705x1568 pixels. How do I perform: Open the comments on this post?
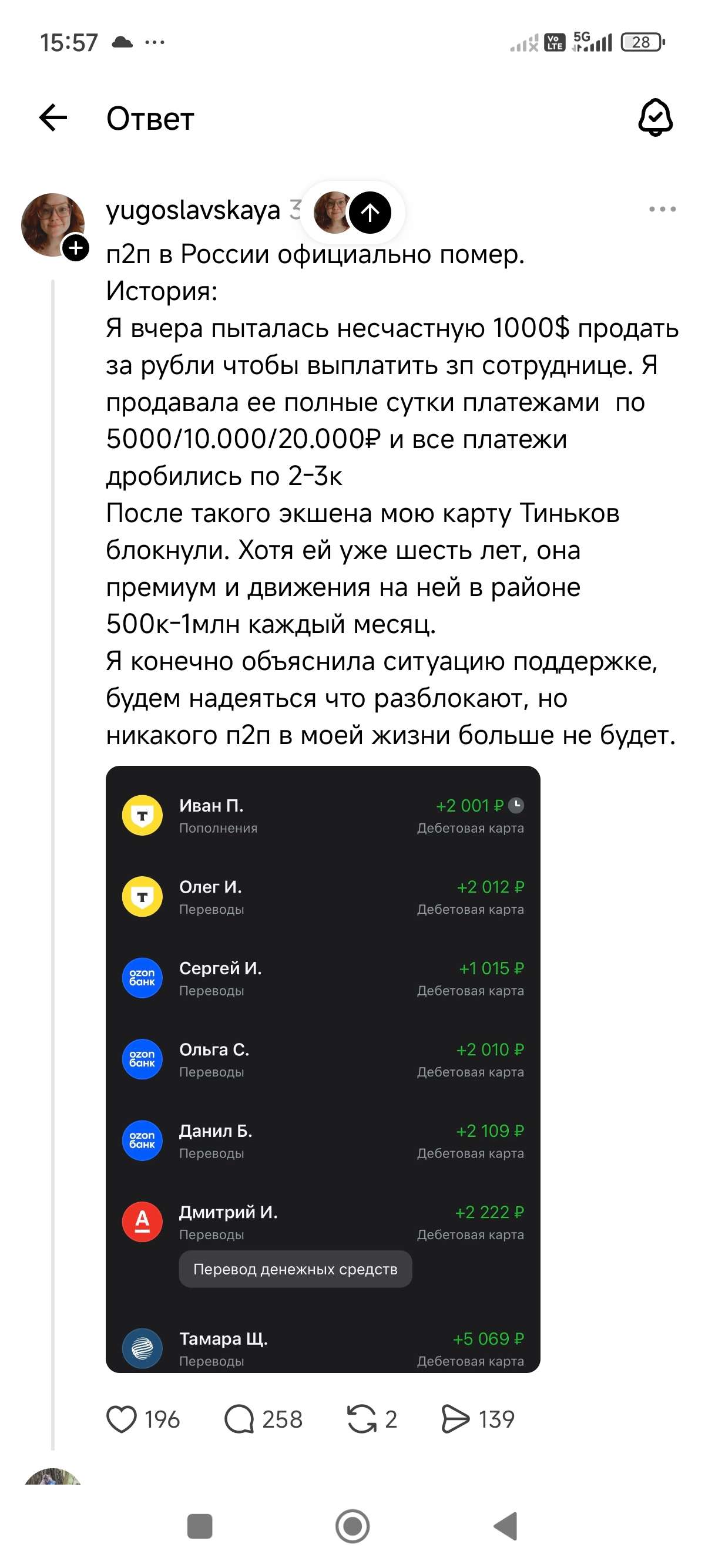239,1419
